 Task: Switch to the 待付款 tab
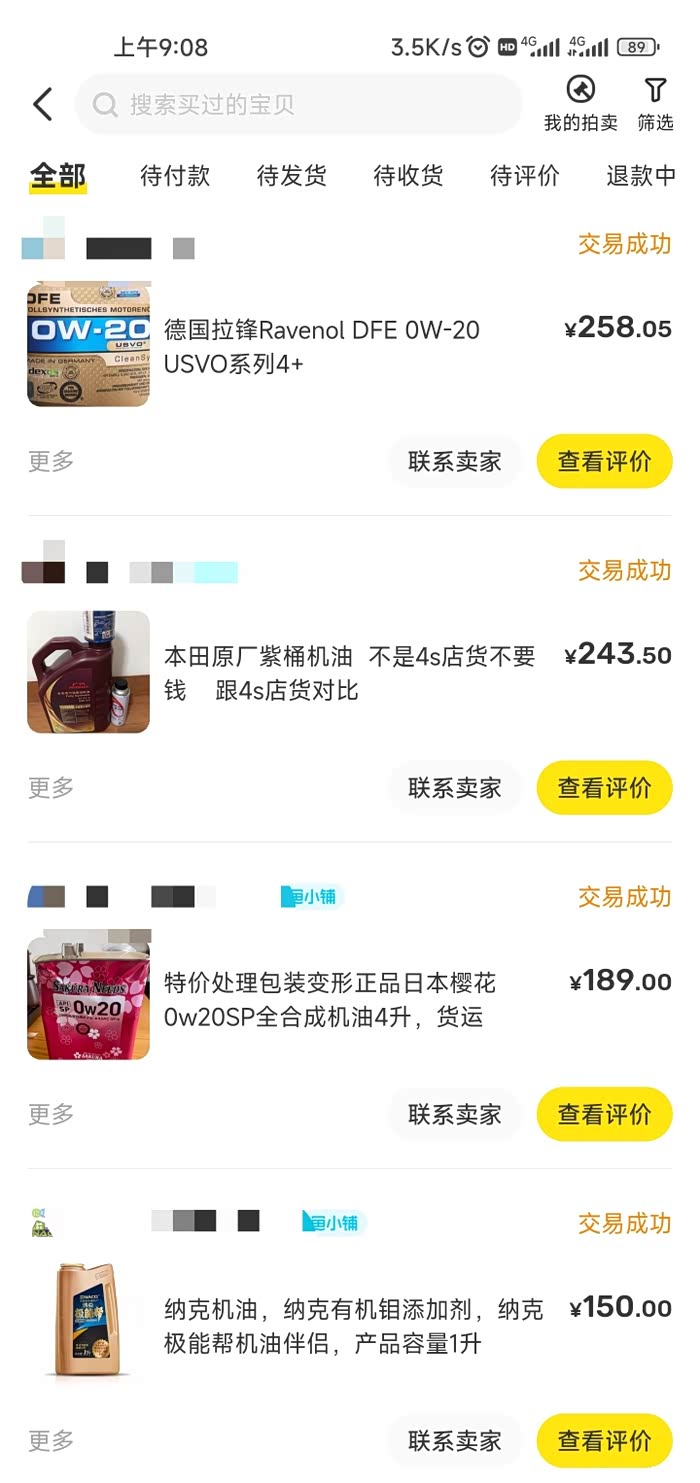(x=175, y=176)
